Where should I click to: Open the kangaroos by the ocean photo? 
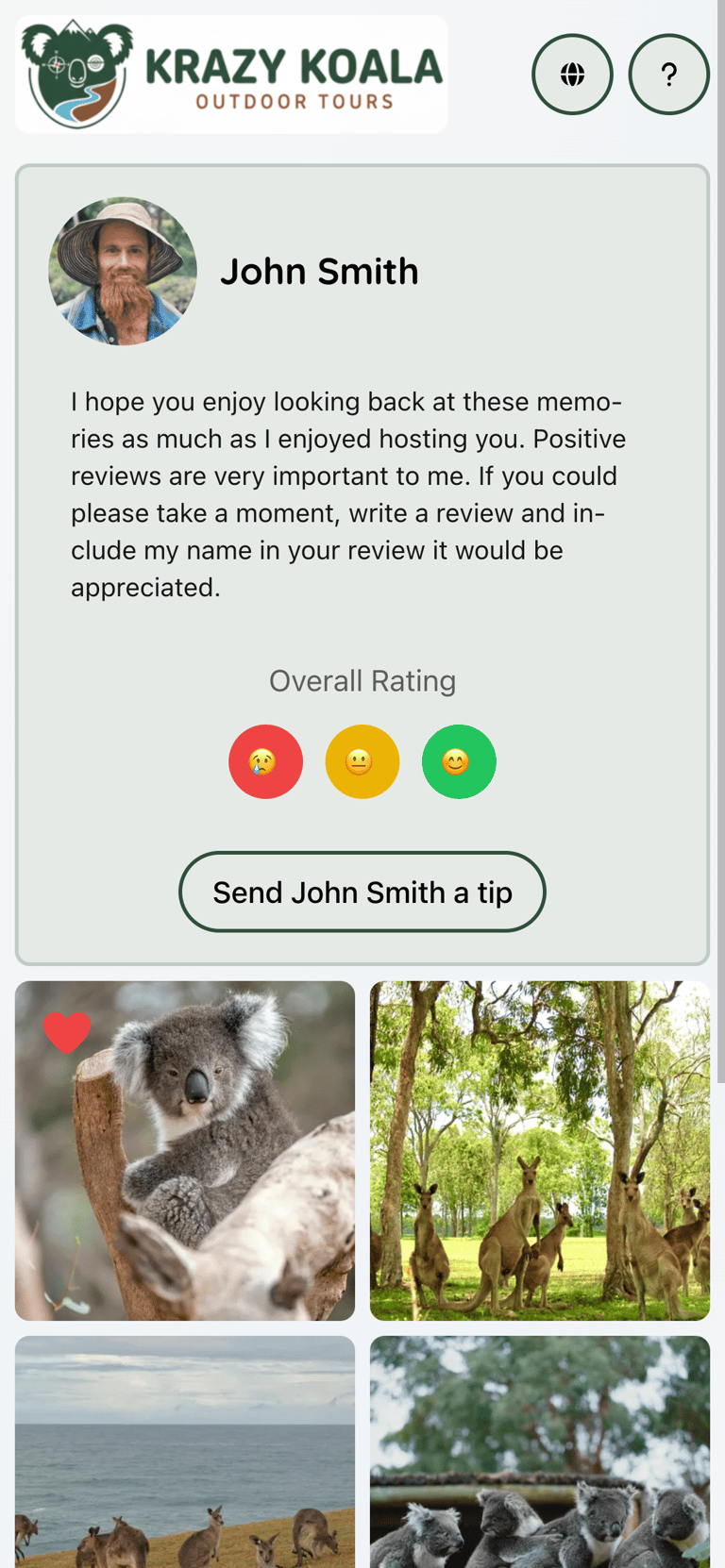coord(185,1453)
